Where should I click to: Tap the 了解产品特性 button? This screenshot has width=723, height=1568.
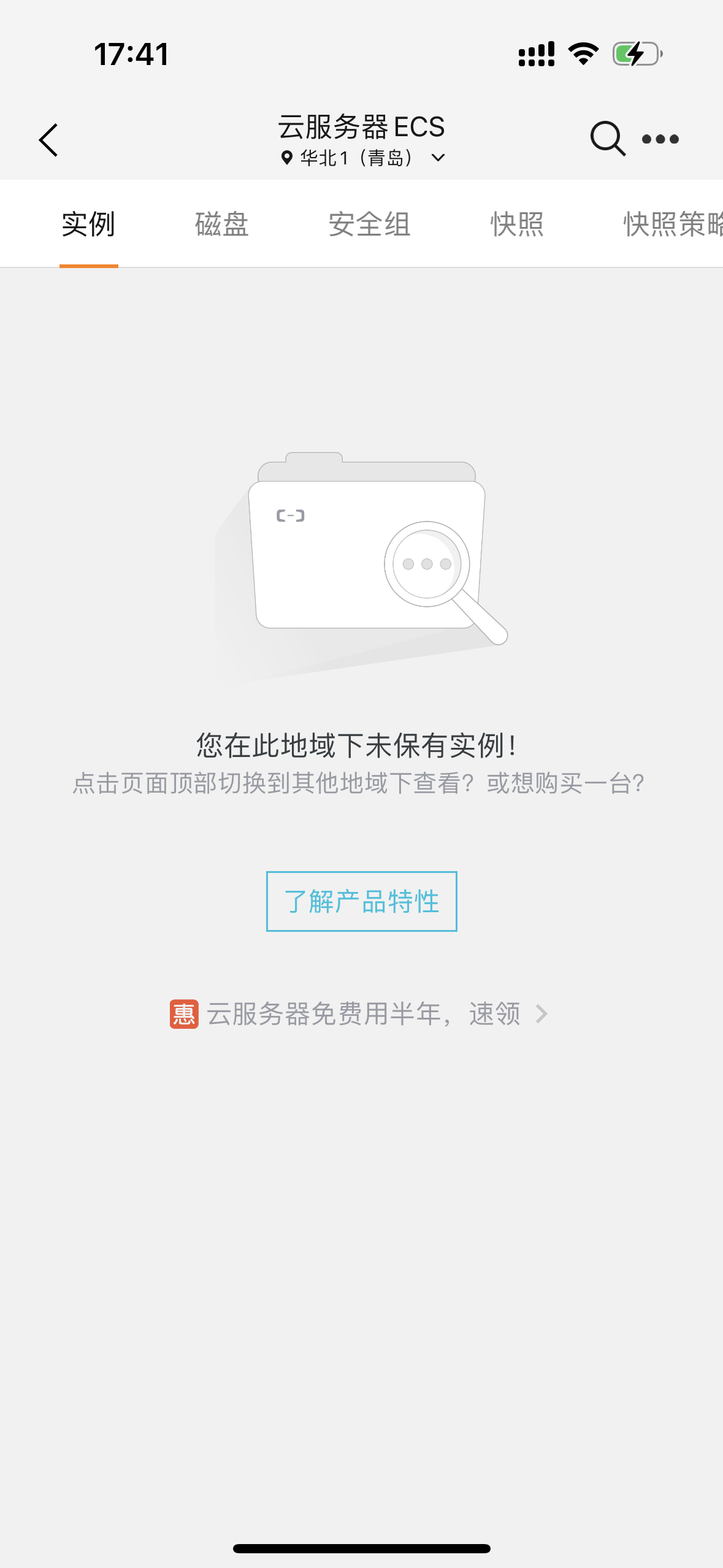361,901
